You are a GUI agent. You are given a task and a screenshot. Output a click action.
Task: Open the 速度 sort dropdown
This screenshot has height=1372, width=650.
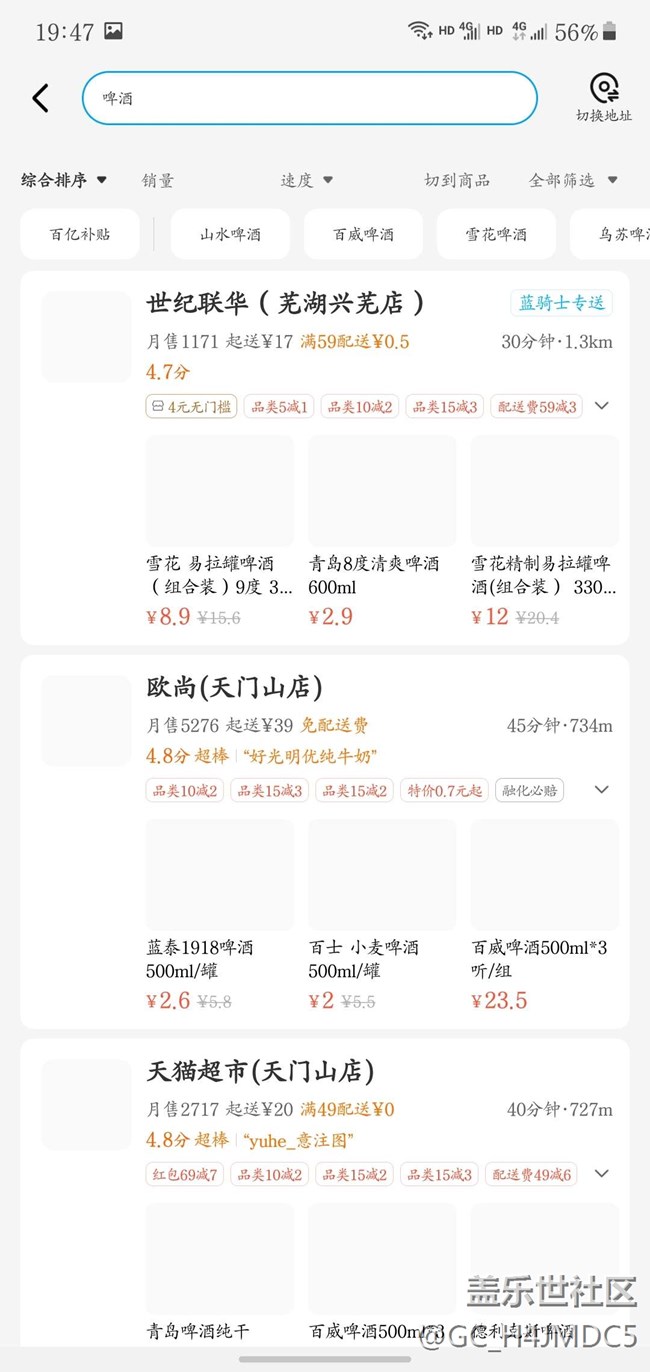pyautogui.click(x=306, y=180)
